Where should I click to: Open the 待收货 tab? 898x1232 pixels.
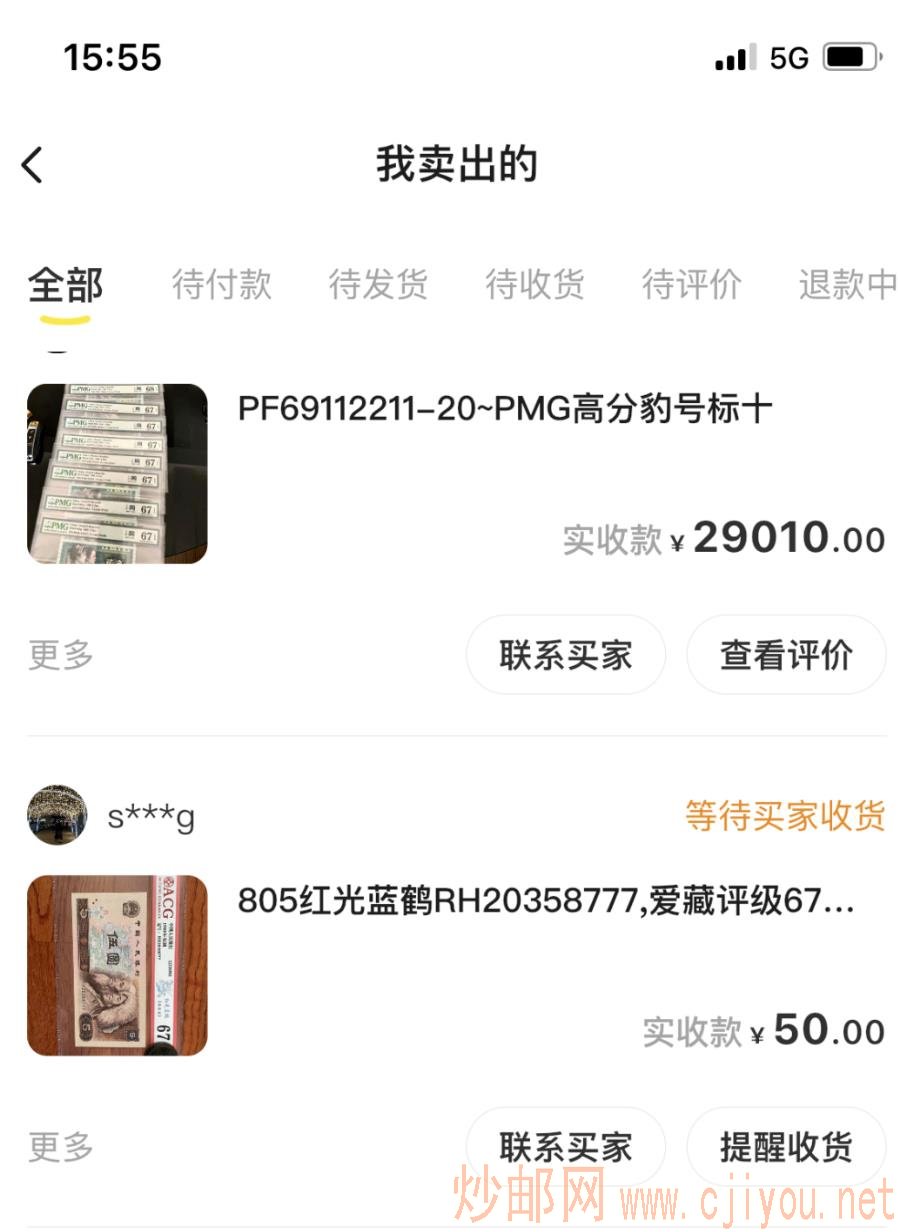(535, 285)
